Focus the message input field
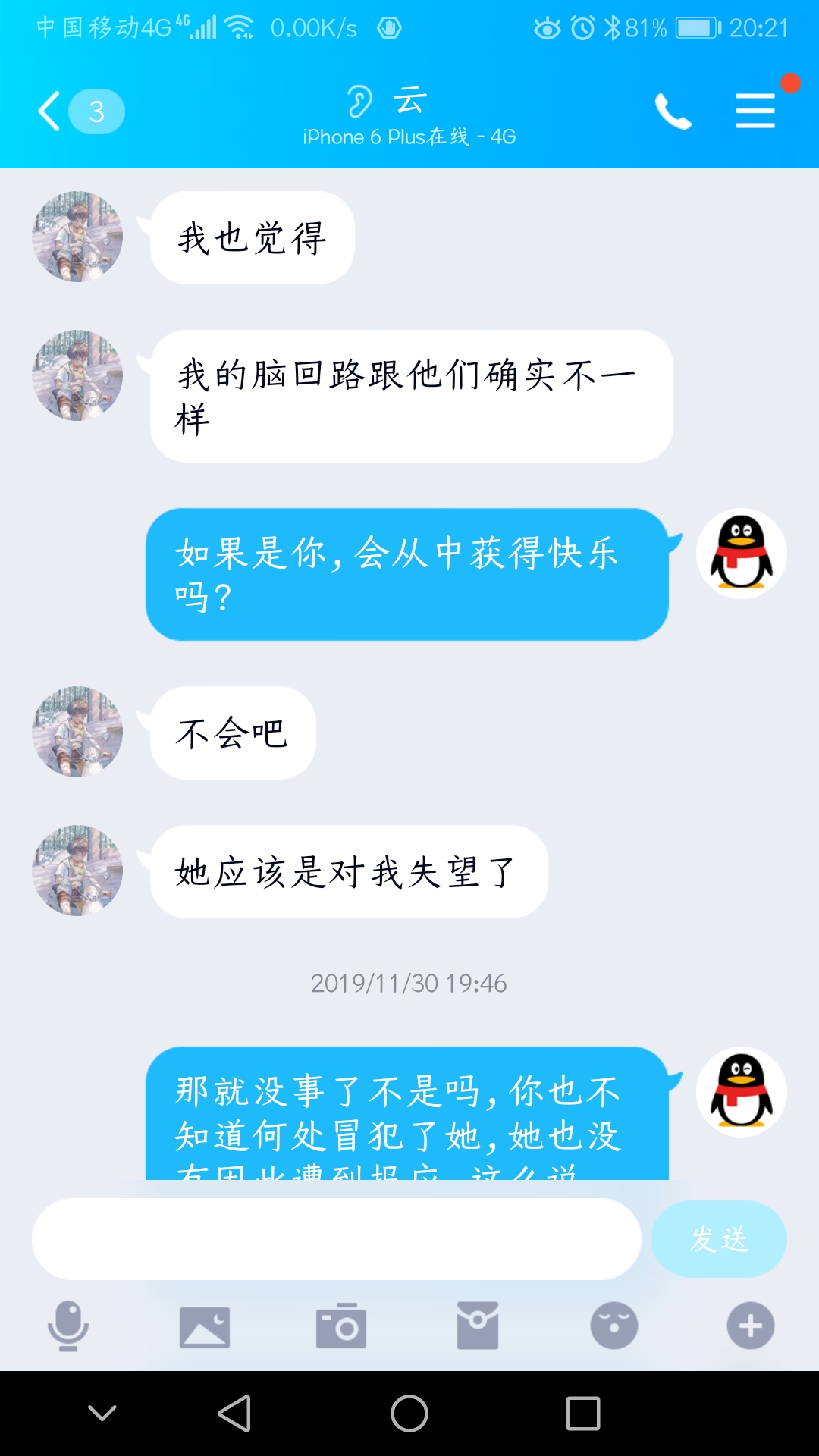Viewport: 819px width, 1456px height. 336,1239
